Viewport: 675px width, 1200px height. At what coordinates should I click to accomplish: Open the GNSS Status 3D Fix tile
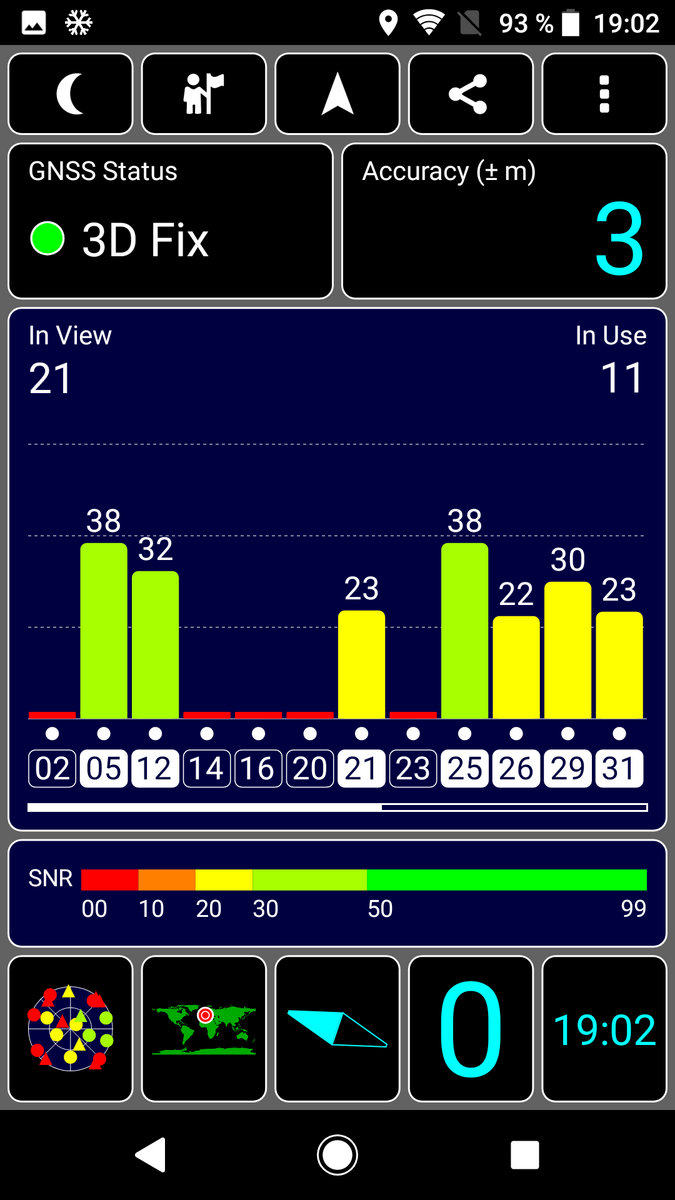point(171,221)
